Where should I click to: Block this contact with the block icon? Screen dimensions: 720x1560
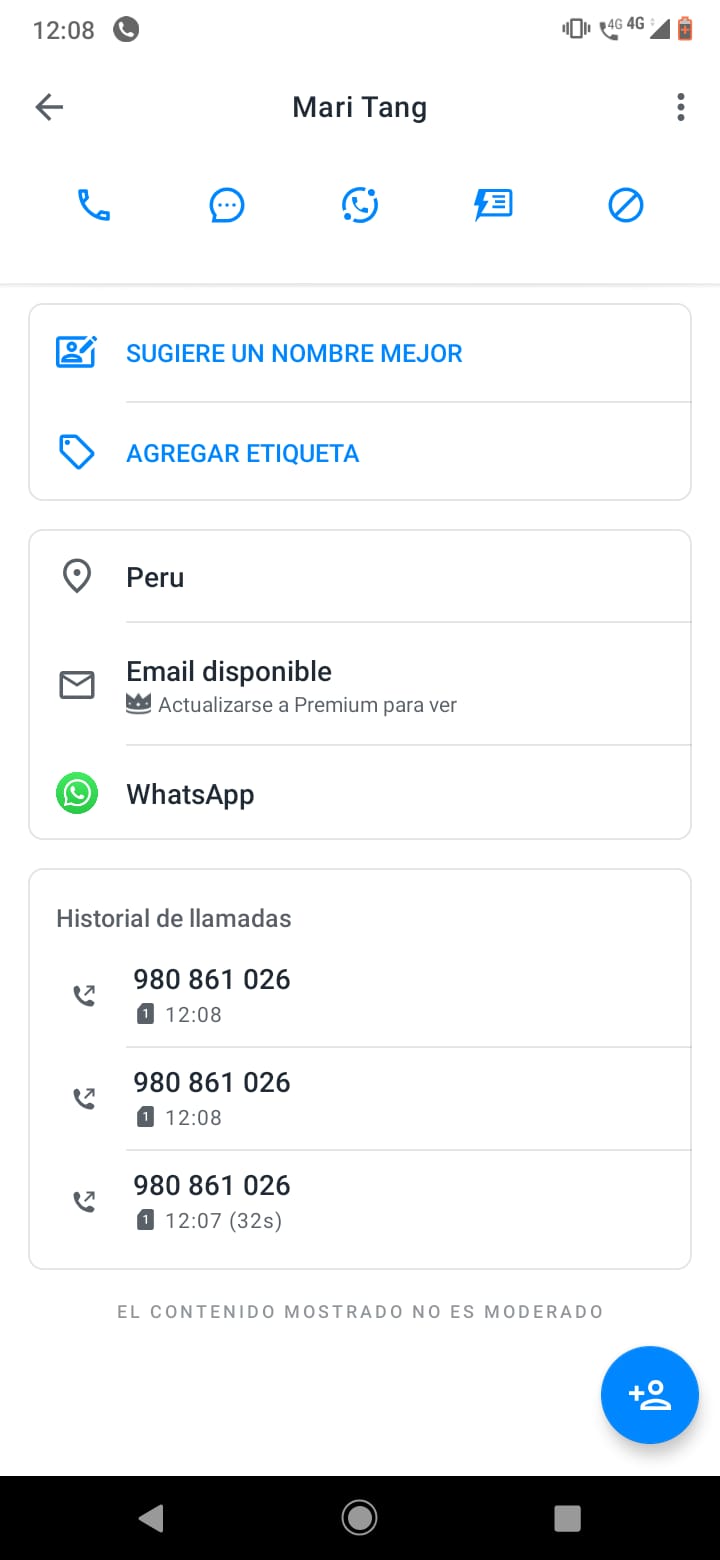click(x=626, y=206)
